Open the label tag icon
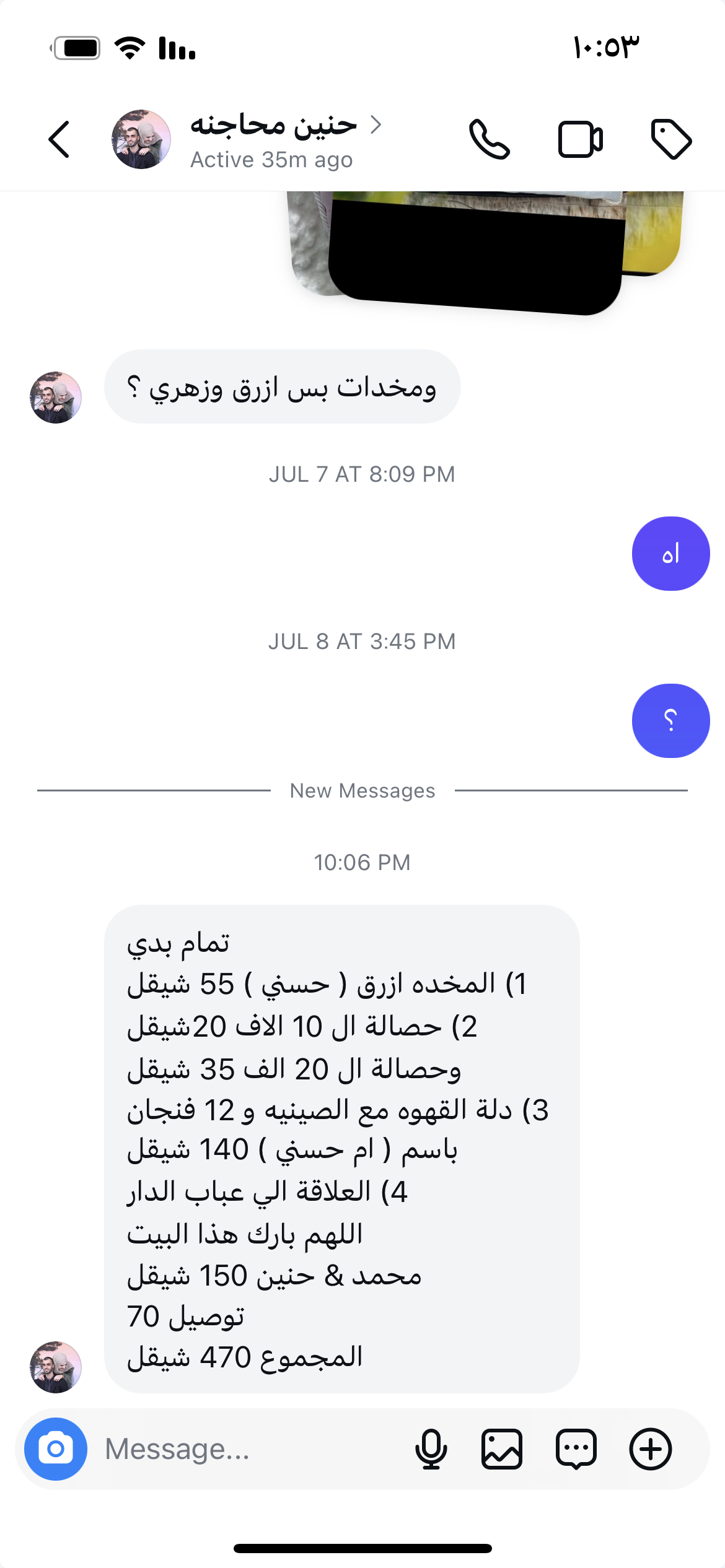 (671, 139)
